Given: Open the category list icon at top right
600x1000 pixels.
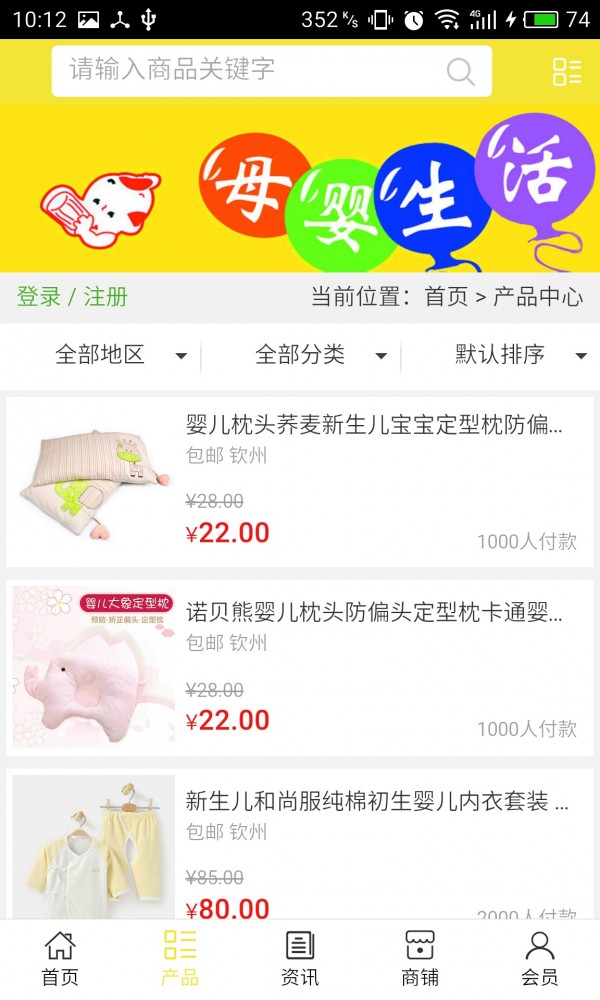Looking at the screenshot, I should (x=567, y=71).
